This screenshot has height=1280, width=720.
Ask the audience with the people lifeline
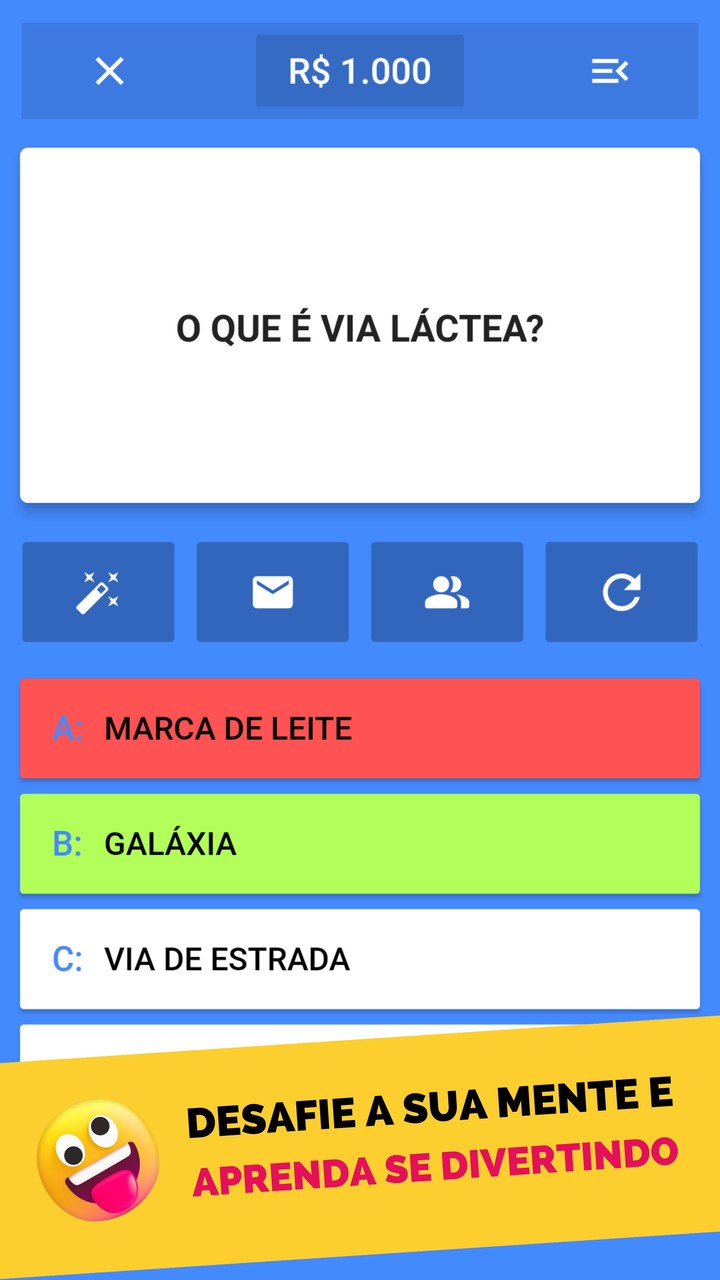click(446, 591)
